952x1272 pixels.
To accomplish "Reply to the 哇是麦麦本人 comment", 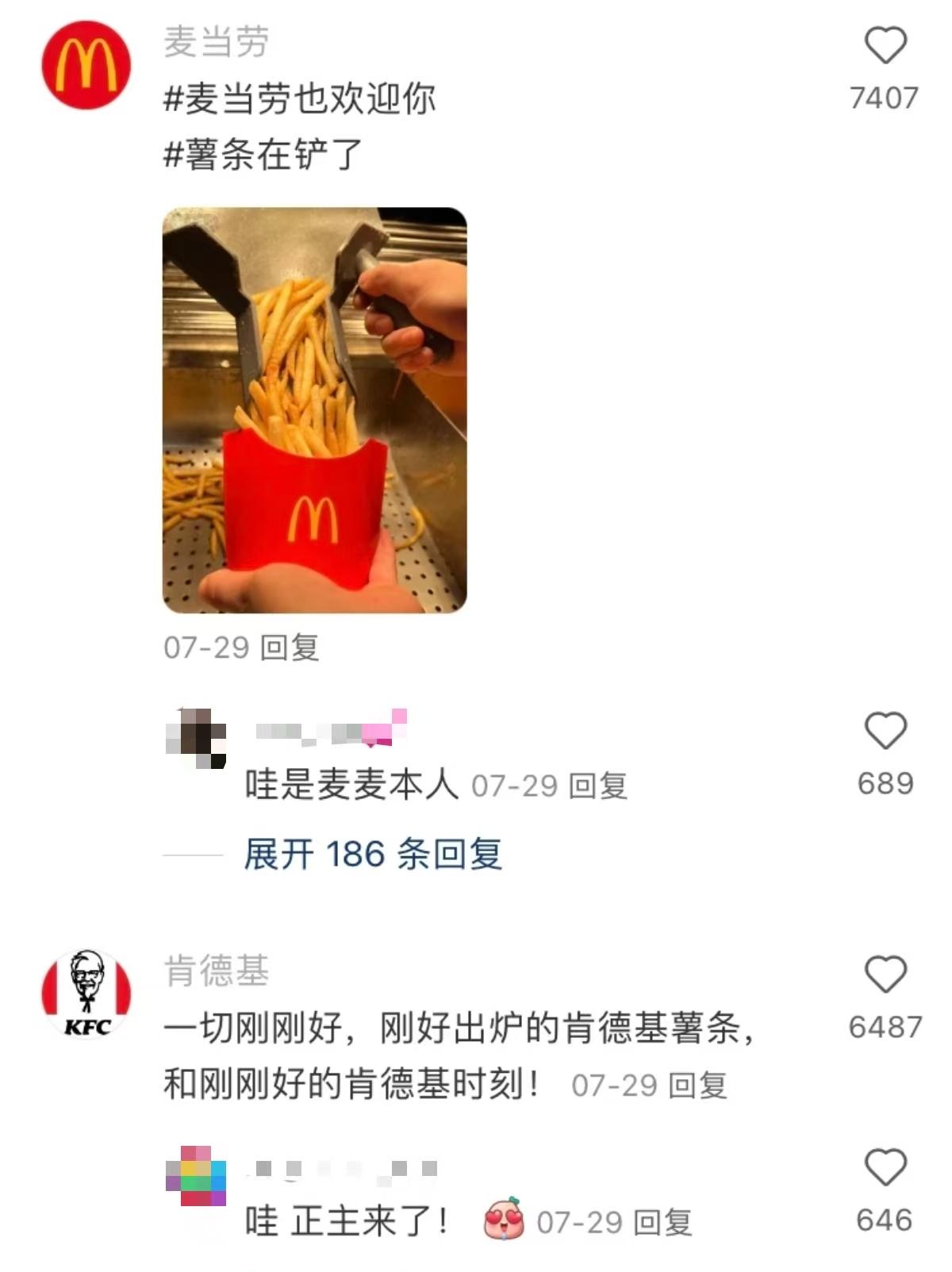I will pos(599,786).
